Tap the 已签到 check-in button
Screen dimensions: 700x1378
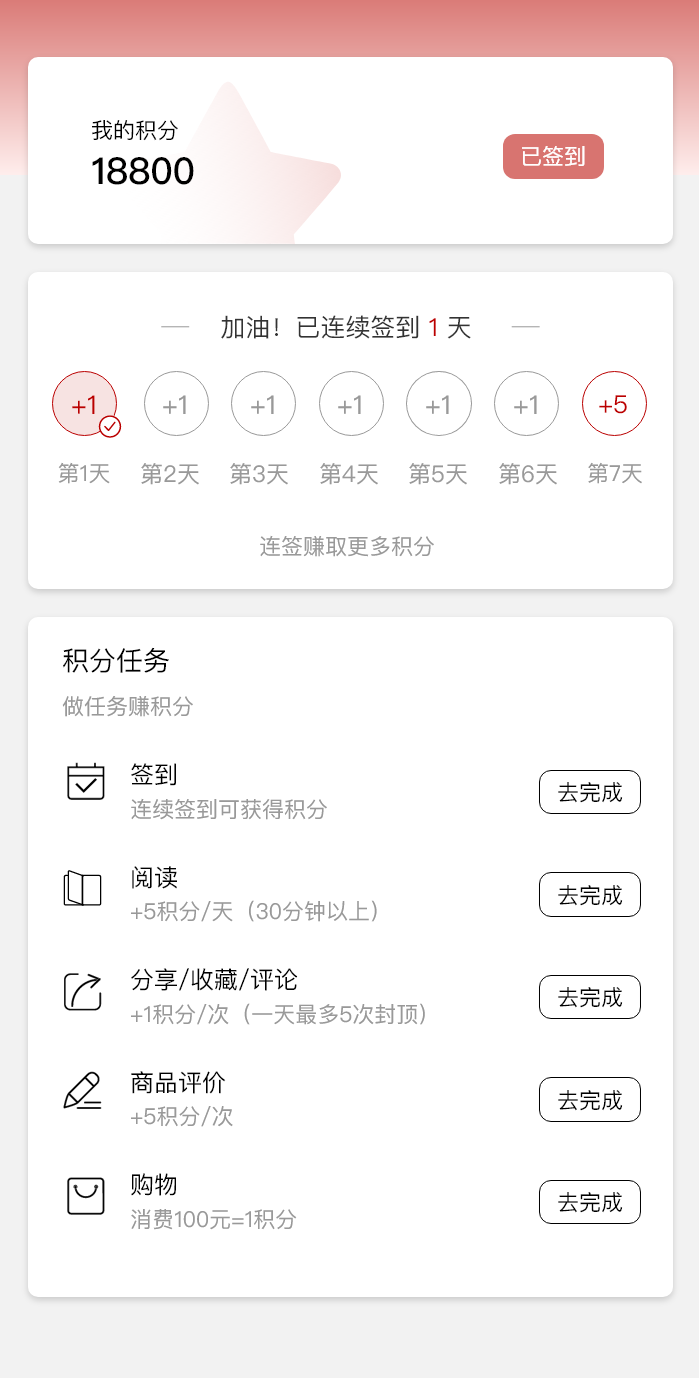[553, 157]
